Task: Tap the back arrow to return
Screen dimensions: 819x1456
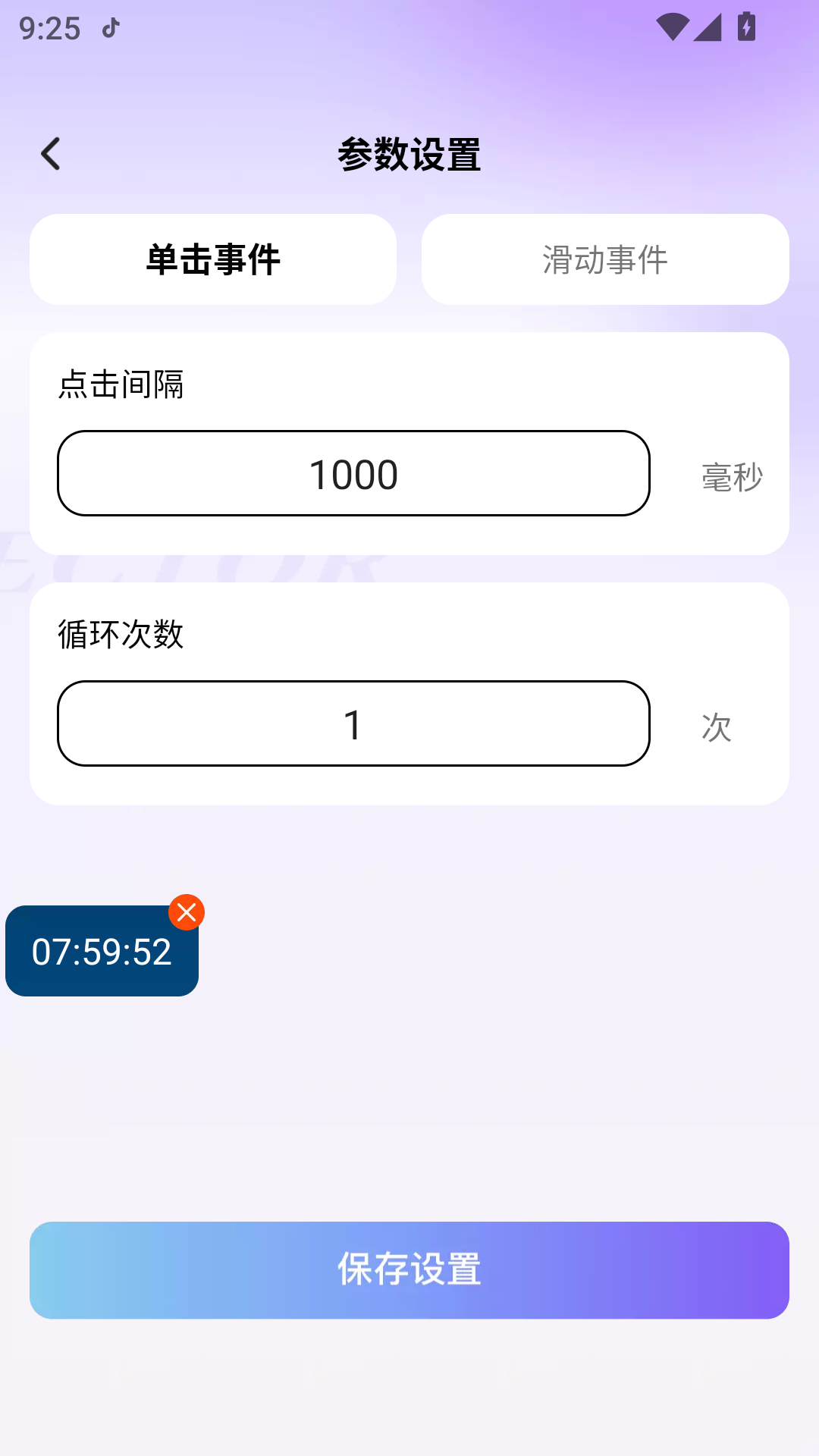Action: coord(51,152)
